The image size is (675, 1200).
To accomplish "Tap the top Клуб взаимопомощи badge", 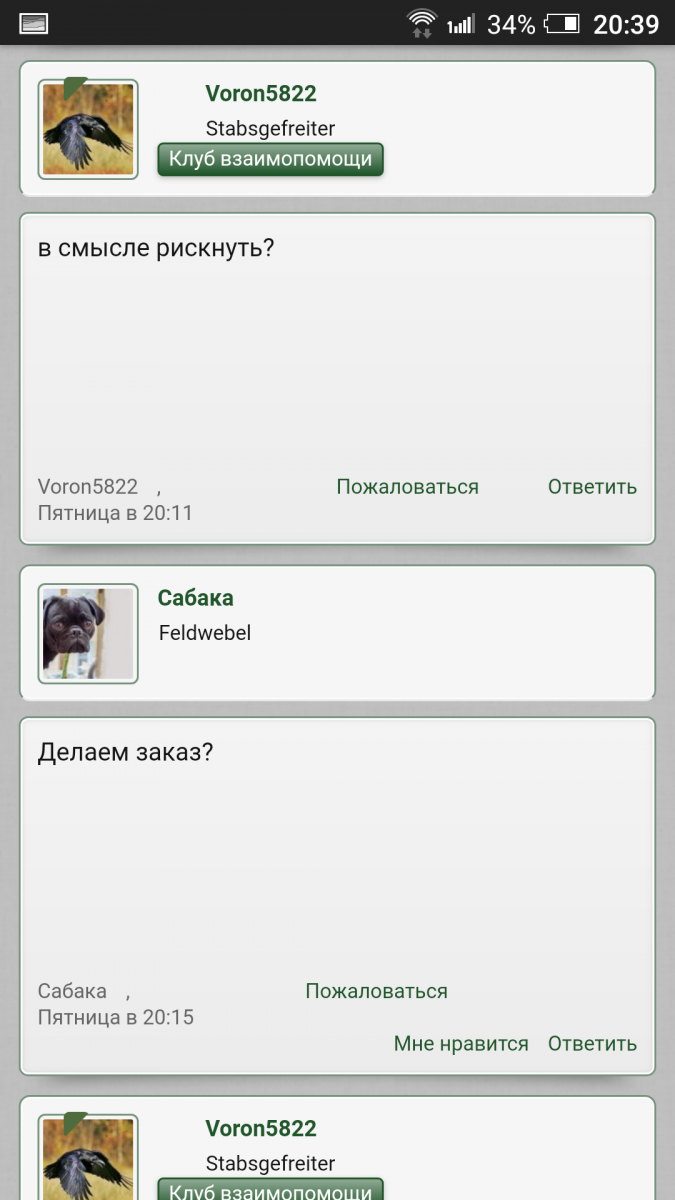I will coord(270,159).
